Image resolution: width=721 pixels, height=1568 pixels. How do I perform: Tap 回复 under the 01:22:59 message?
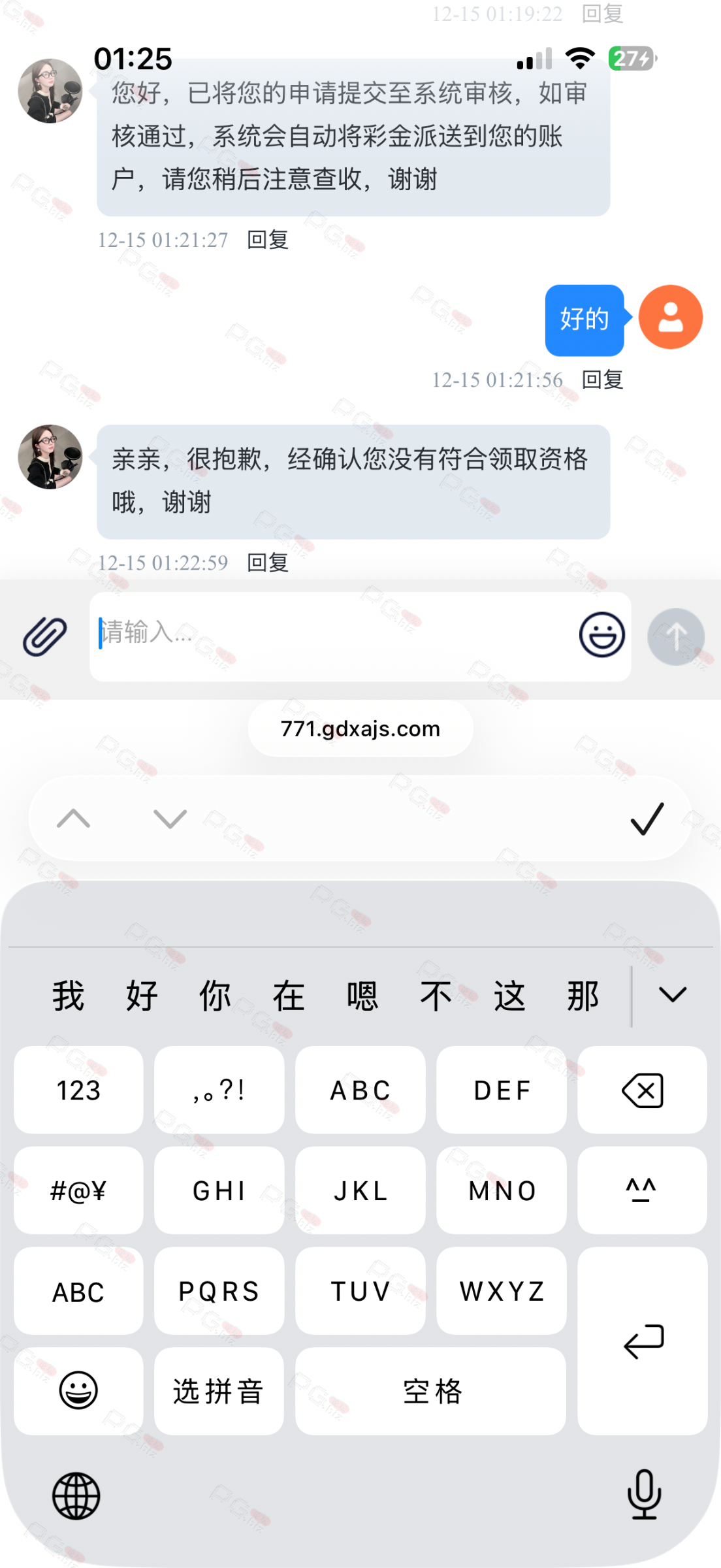(x=268, y=563)
